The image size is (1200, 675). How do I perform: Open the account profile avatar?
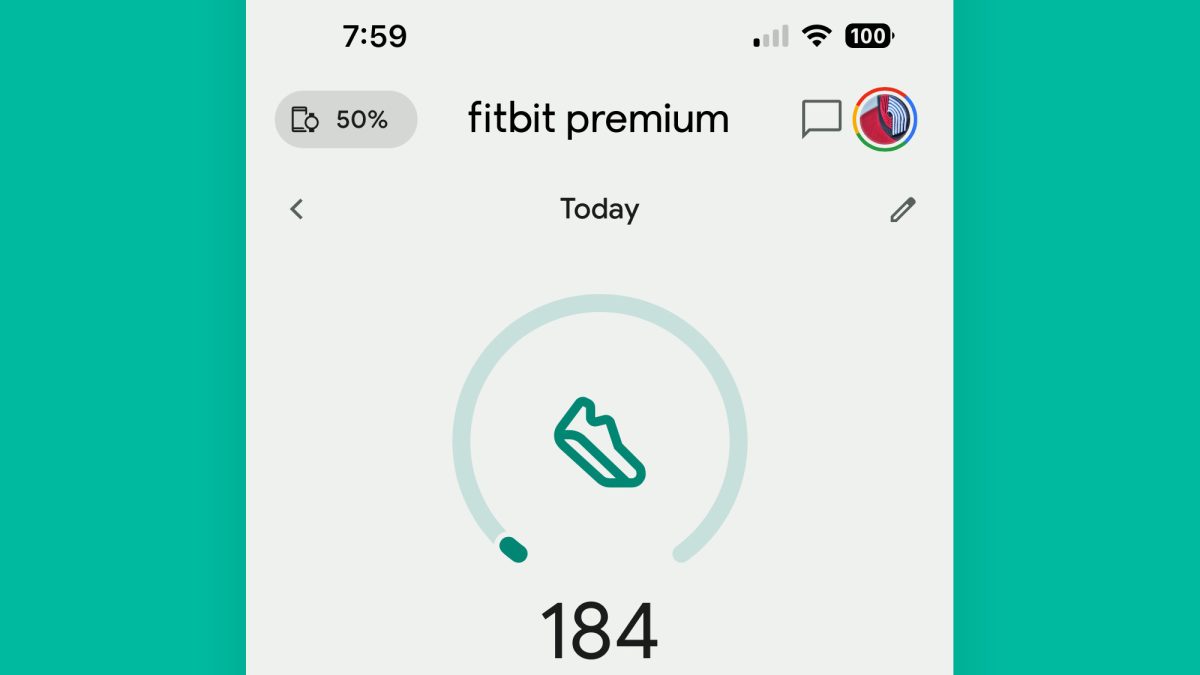point(885,120)
